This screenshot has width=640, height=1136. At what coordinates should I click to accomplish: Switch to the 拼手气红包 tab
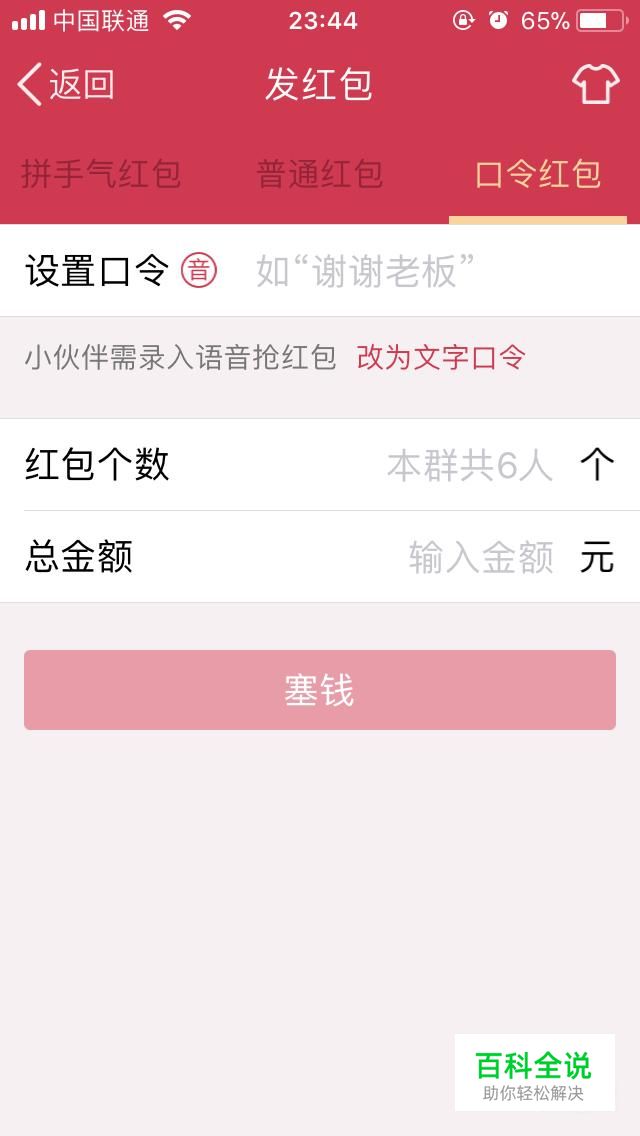(x=101, y=175)
